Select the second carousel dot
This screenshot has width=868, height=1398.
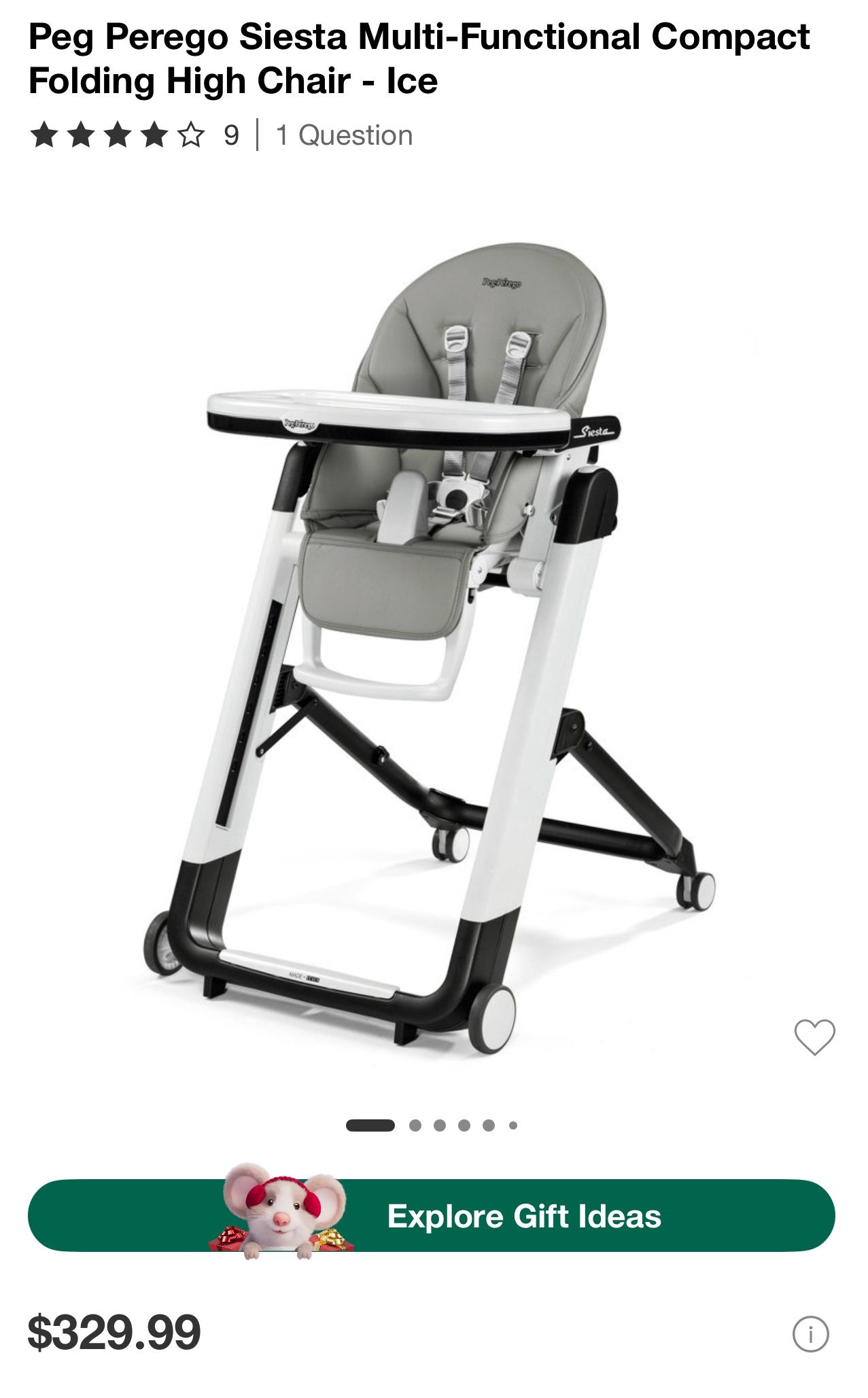click(x=415, y=1125)
